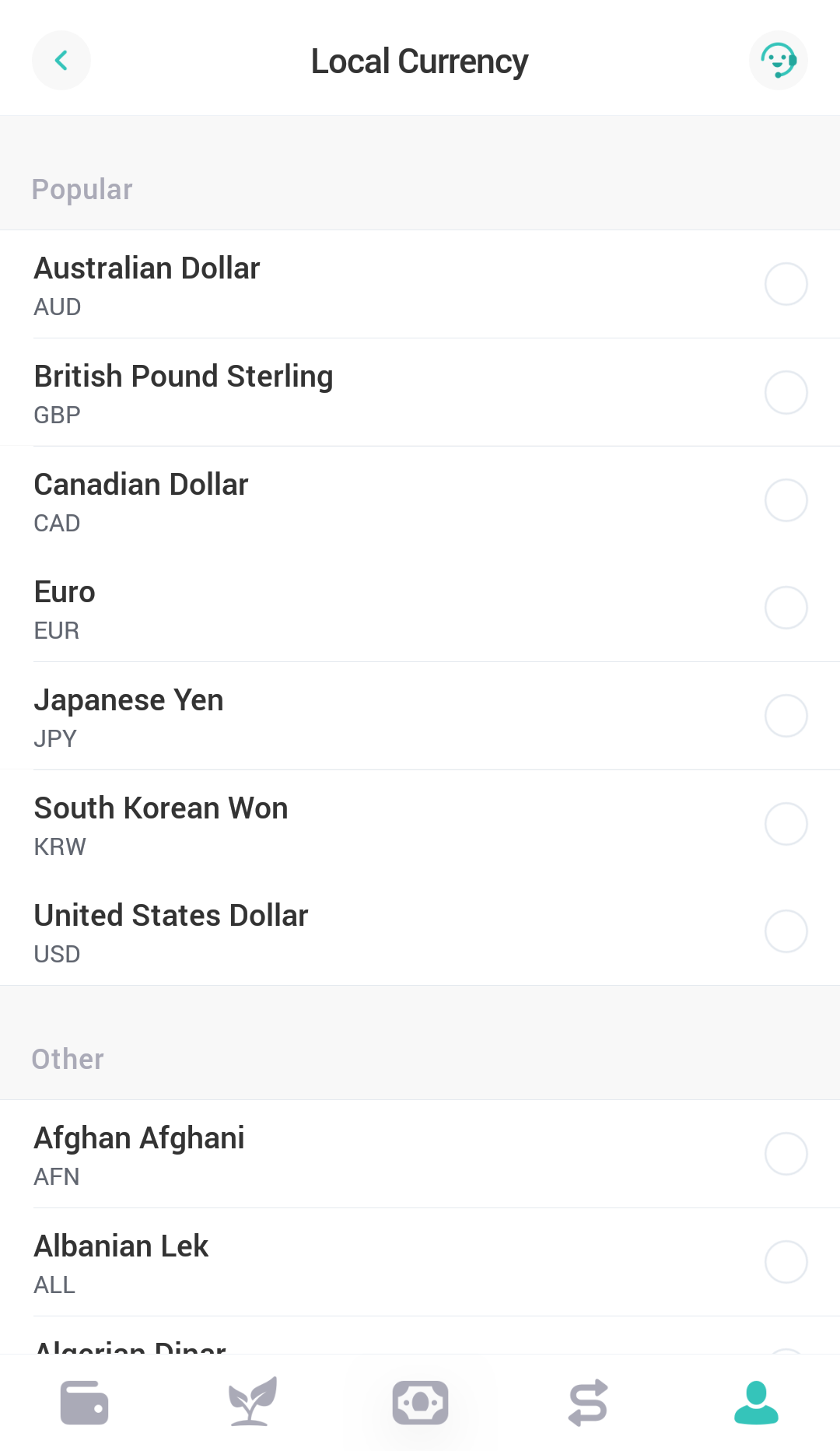
Task: Select Australian Dollar as local currency
Action: 420,285
